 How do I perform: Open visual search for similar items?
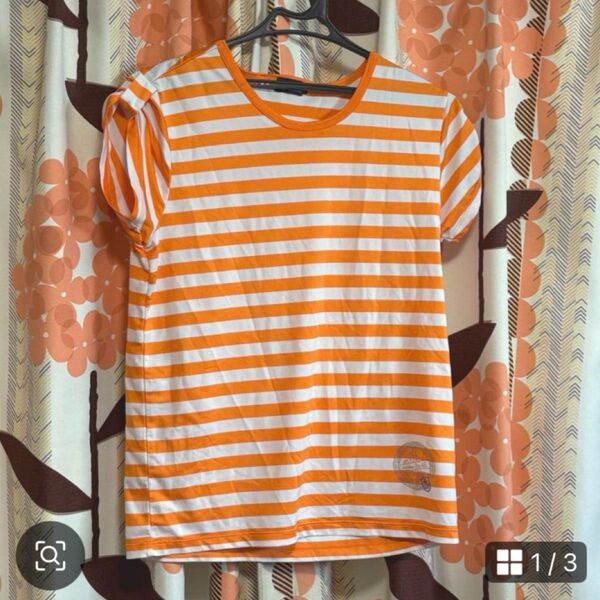[50, 555]
